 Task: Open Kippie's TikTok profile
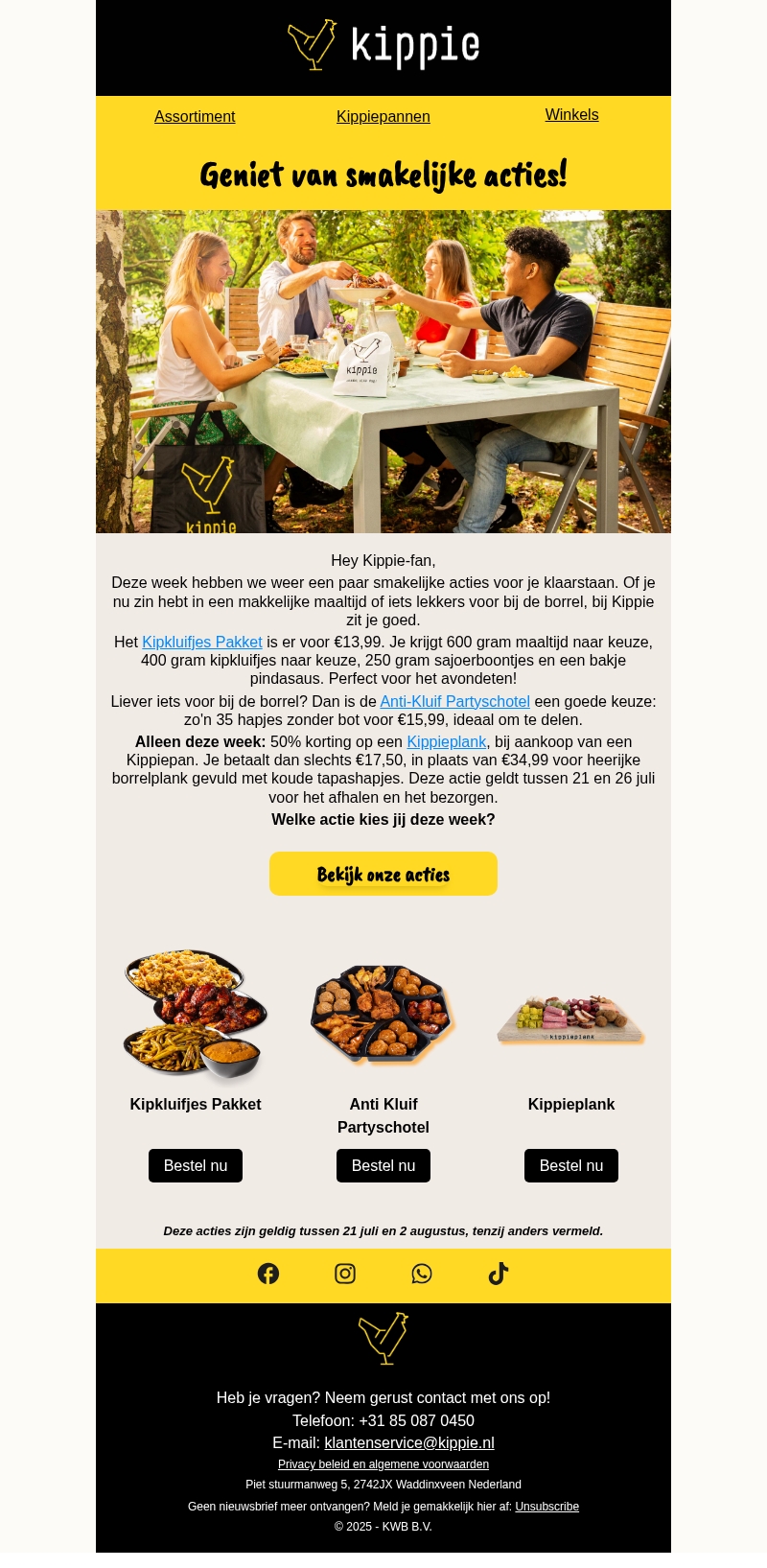point(499,1274)
